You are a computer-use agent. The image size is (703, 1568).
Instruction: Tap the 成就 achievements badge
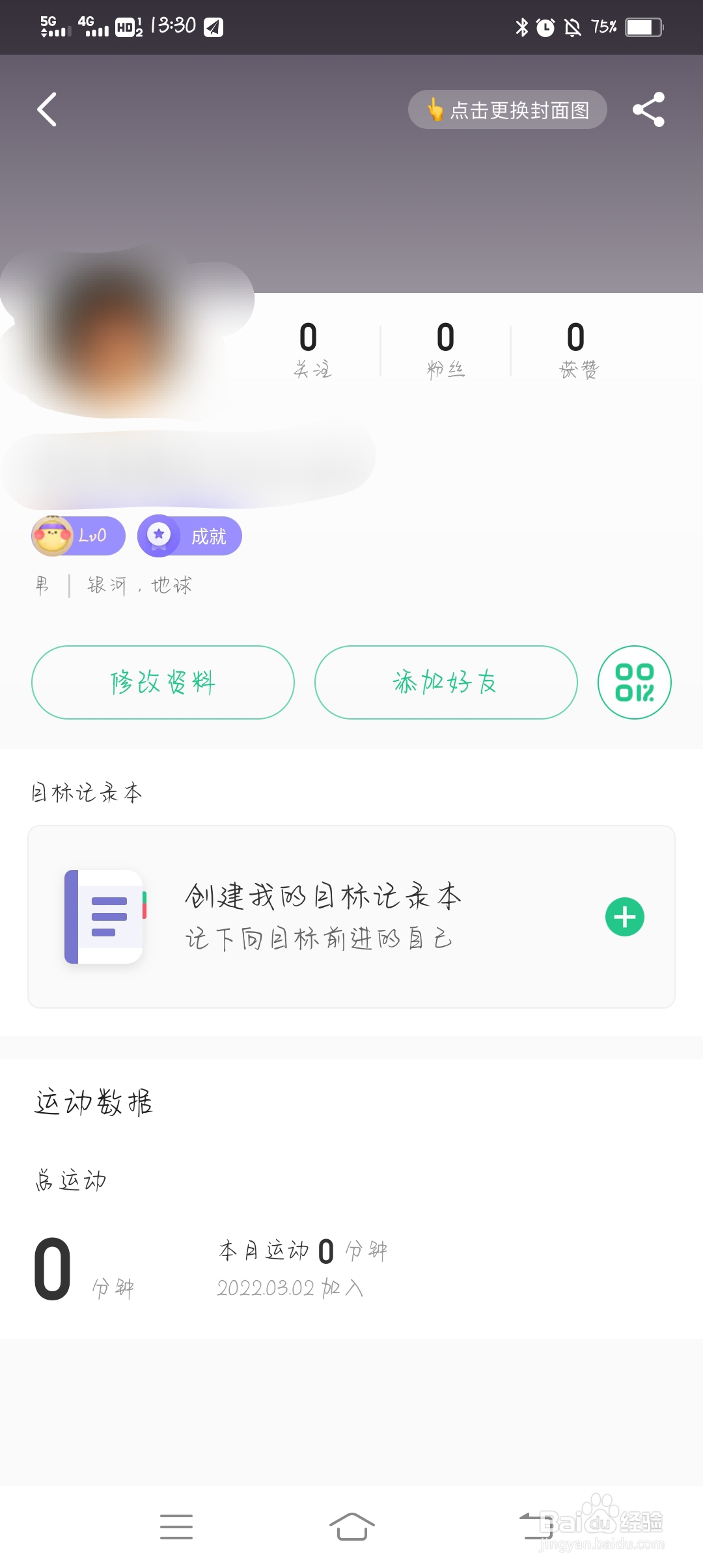coord(189,535)
